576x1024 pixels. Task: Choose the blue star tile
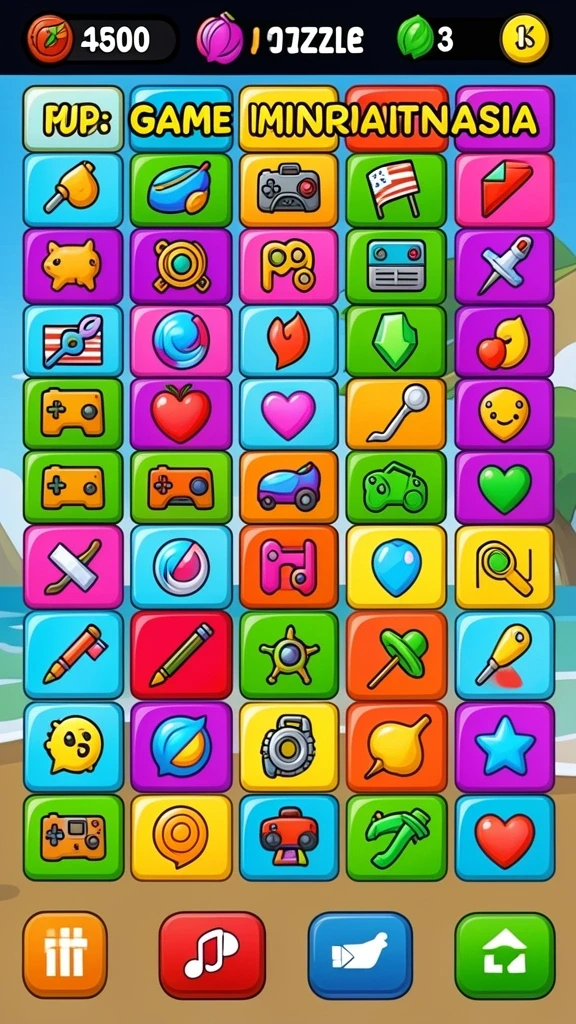tap(504, 746)
